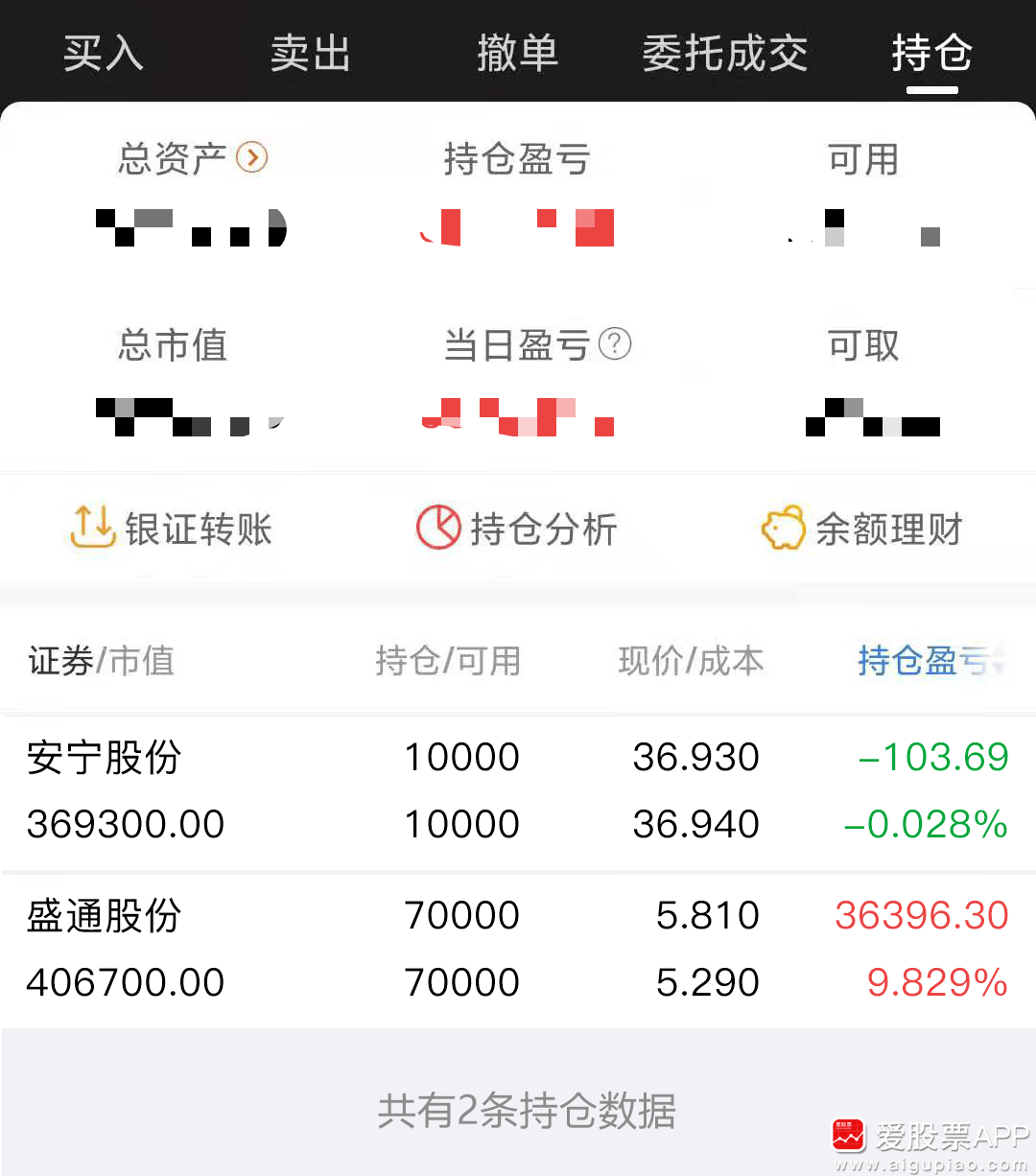
Task: Click the red clock icon before 持仓分析
Action: pos(438,529)
